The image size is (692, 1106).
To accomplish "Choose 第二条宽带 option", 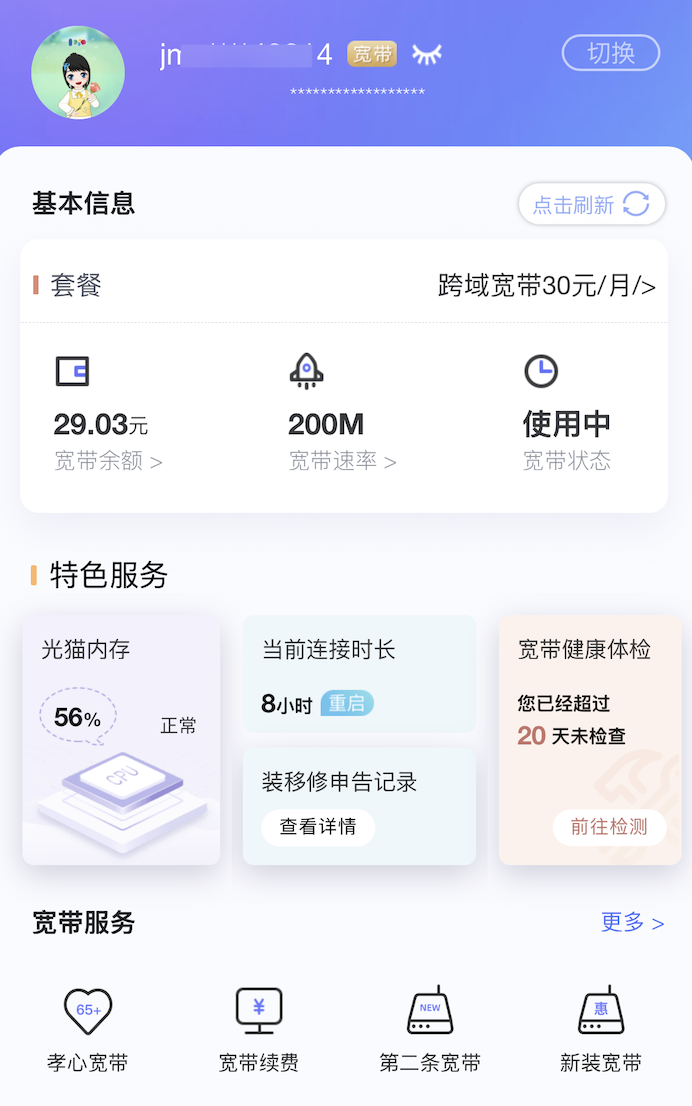I will point(430,1027).
